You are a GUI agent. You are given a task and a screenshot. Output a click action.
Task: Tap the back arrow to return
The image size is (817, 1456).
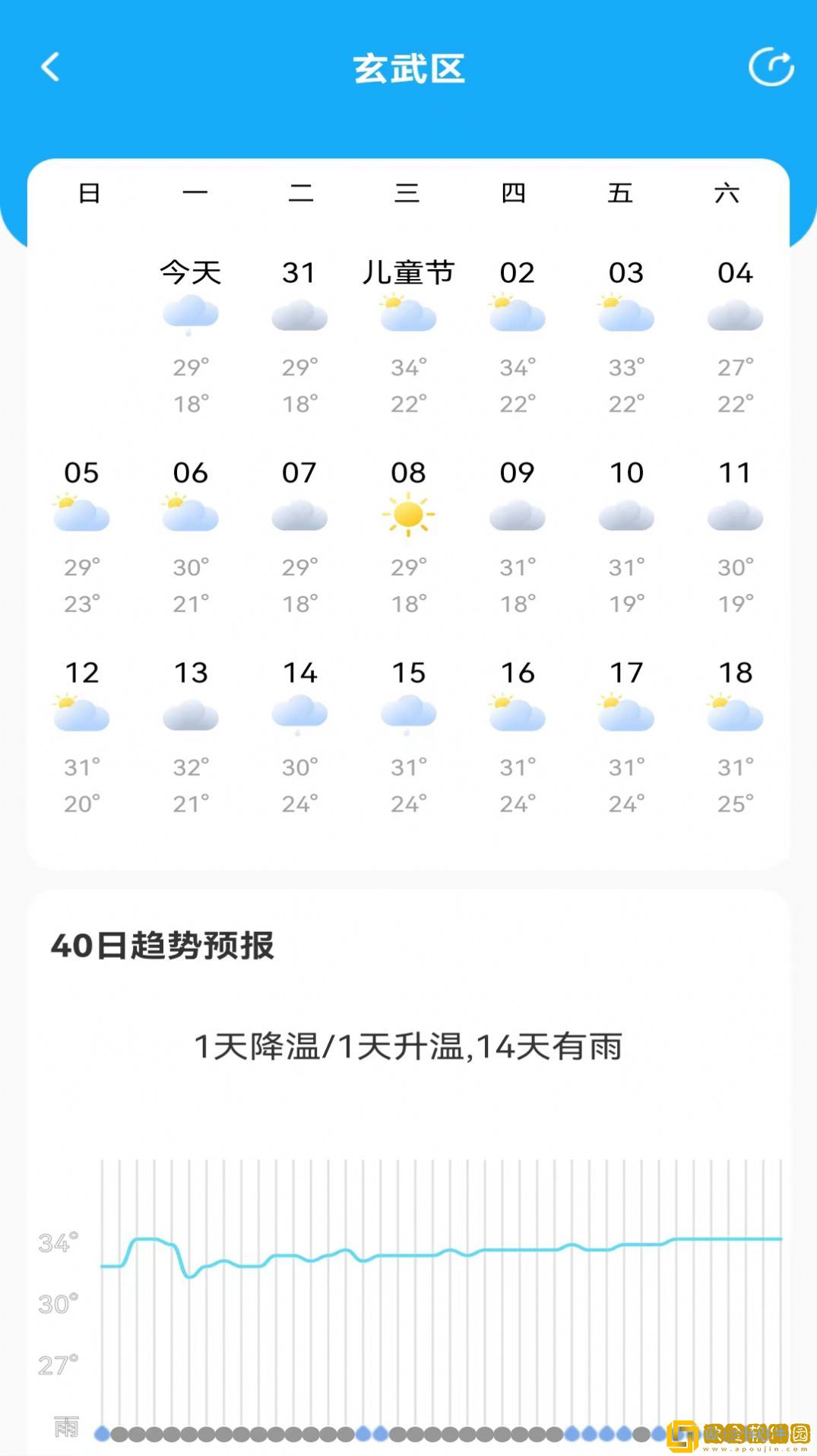tap(50, 68)
